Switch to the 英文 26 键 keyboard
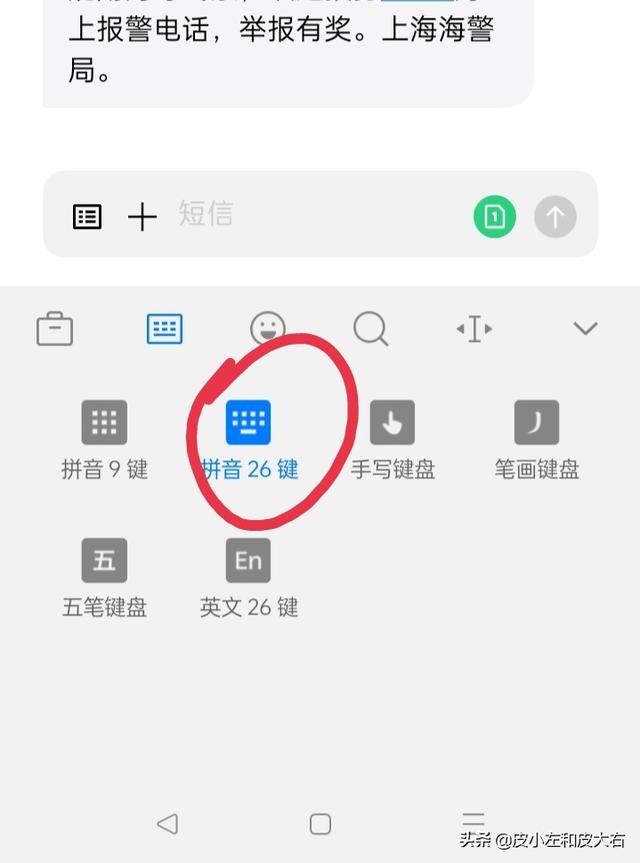 click(249, 578)
